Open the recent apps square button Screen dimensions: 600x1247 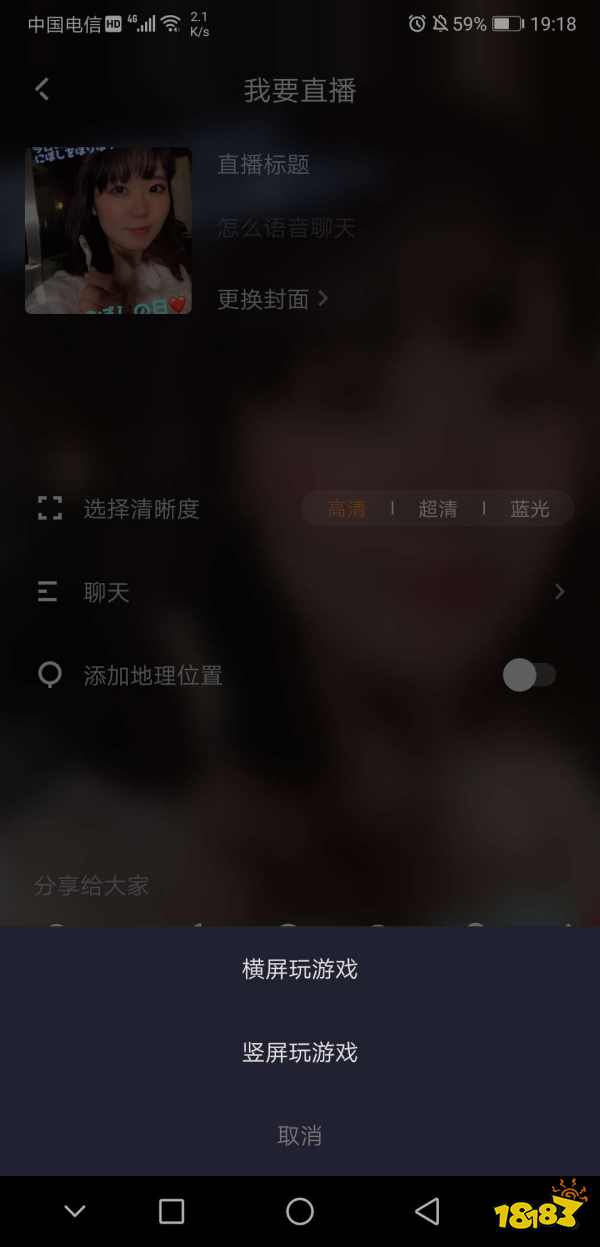[x=172, y=1212]
